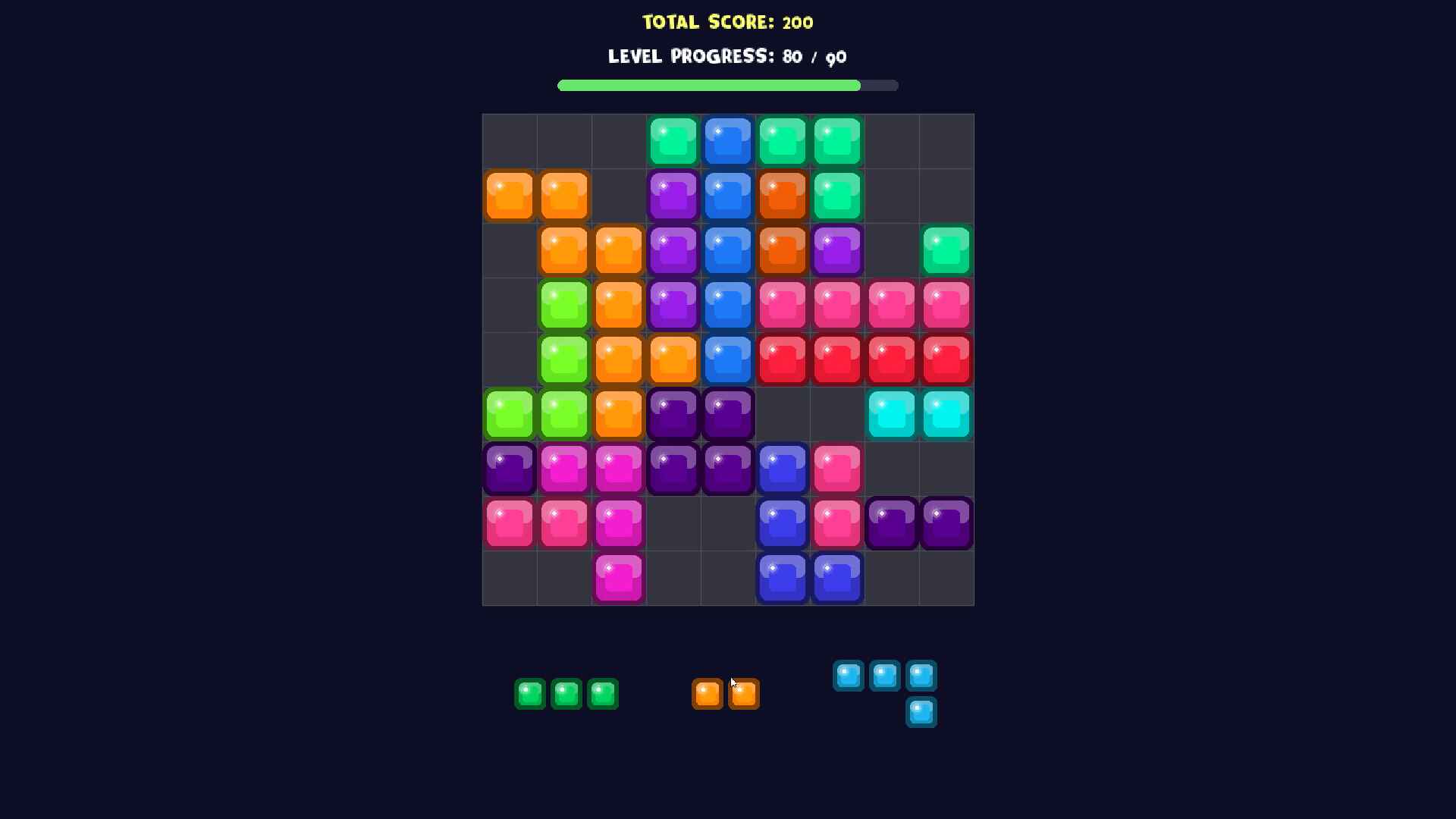Image resolution: width=1456 pixels, height=819 pixels.
Task: Select the blue L-shaped four-block piece
Action: coord(884,676)
